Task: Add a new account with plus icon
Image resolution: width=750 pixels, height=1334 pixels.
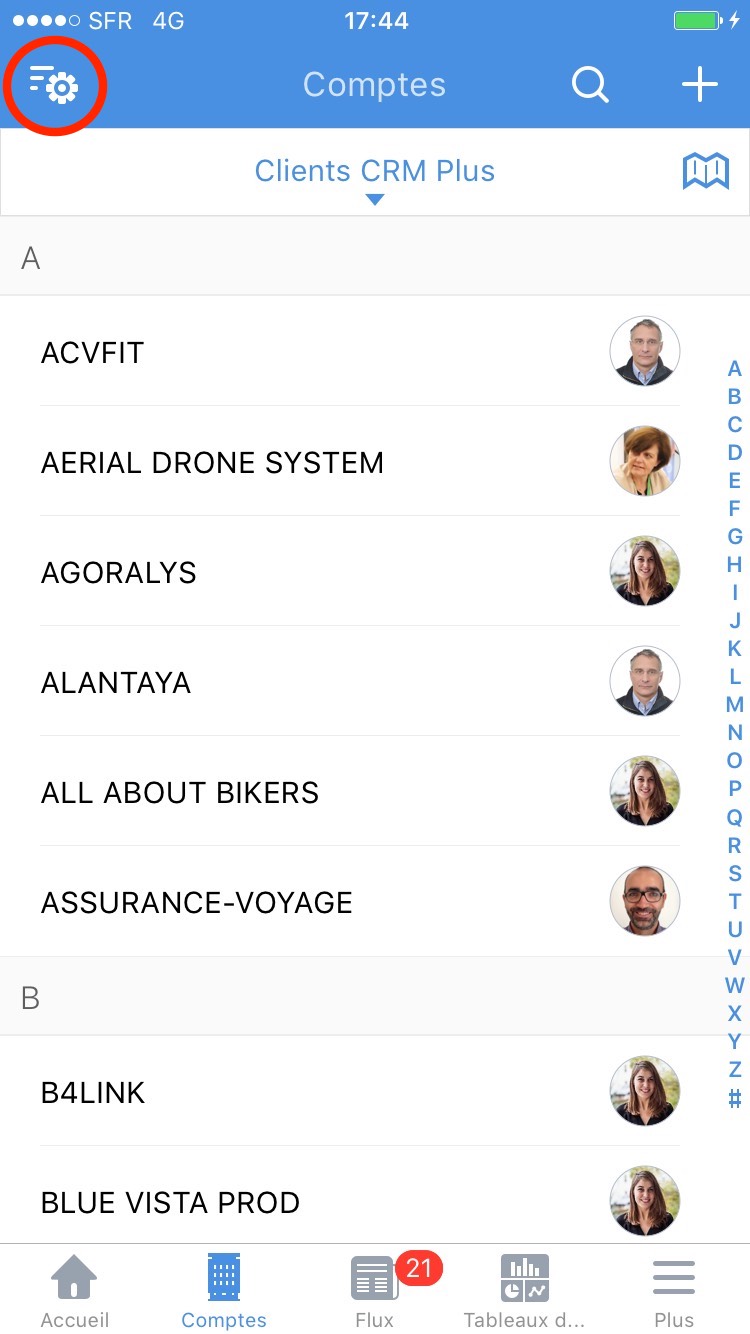Action: coord(700,85)
